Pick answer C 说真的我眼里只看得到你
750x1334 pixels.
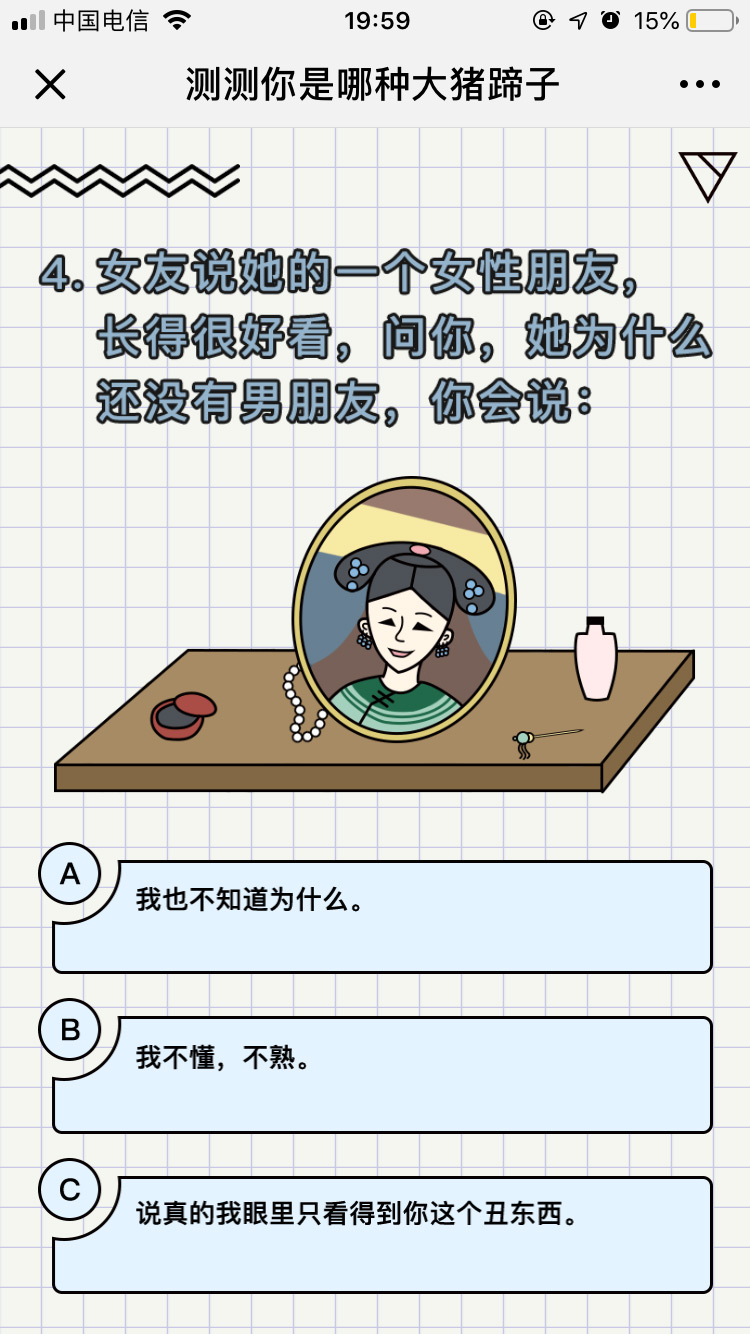pos(382,1232)
